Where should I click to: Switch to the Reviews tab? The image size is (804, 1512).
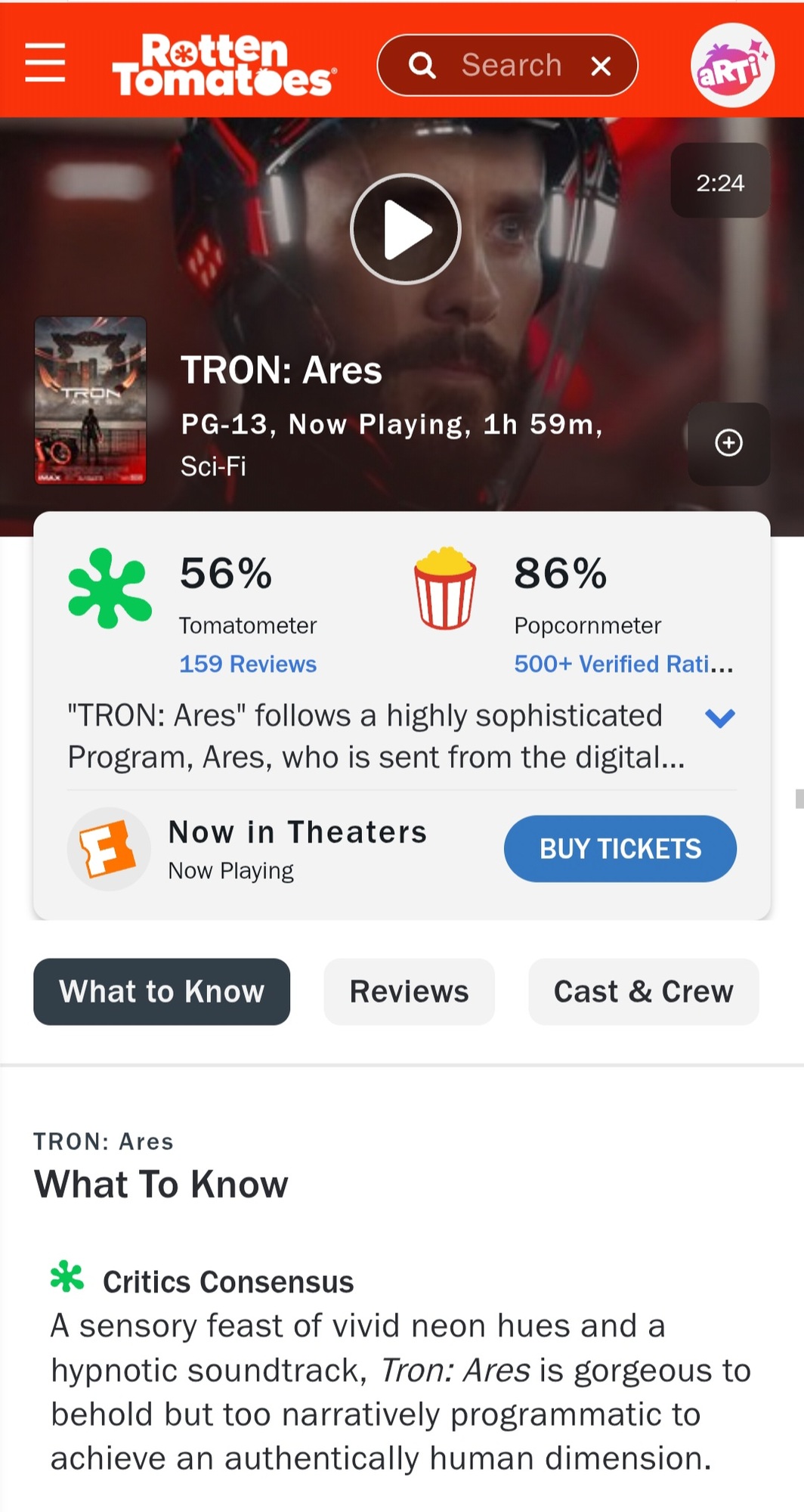[x=409, y=991]
